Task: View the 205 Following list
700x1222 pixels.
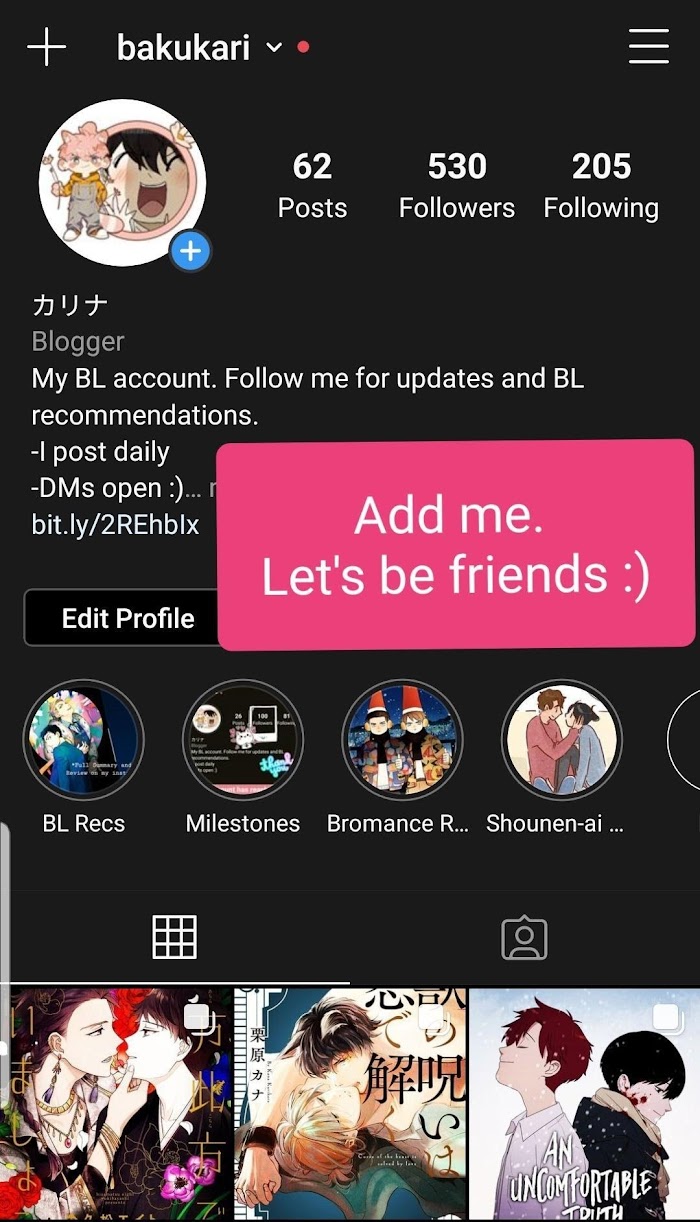Action: point(601,185)
